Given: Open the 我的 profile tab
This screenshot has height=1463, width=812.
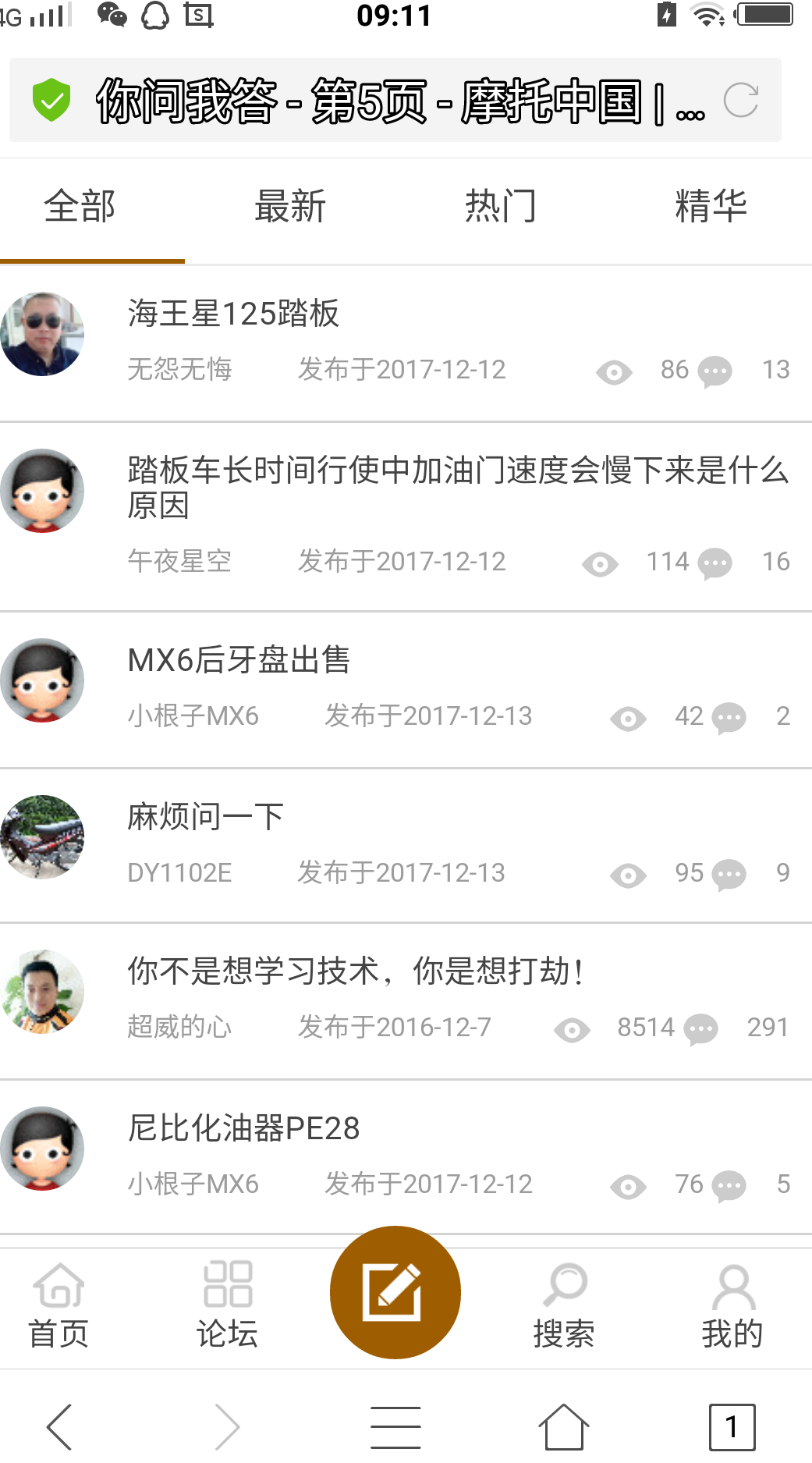Looking at the screenshot, I should [732, 1305].
